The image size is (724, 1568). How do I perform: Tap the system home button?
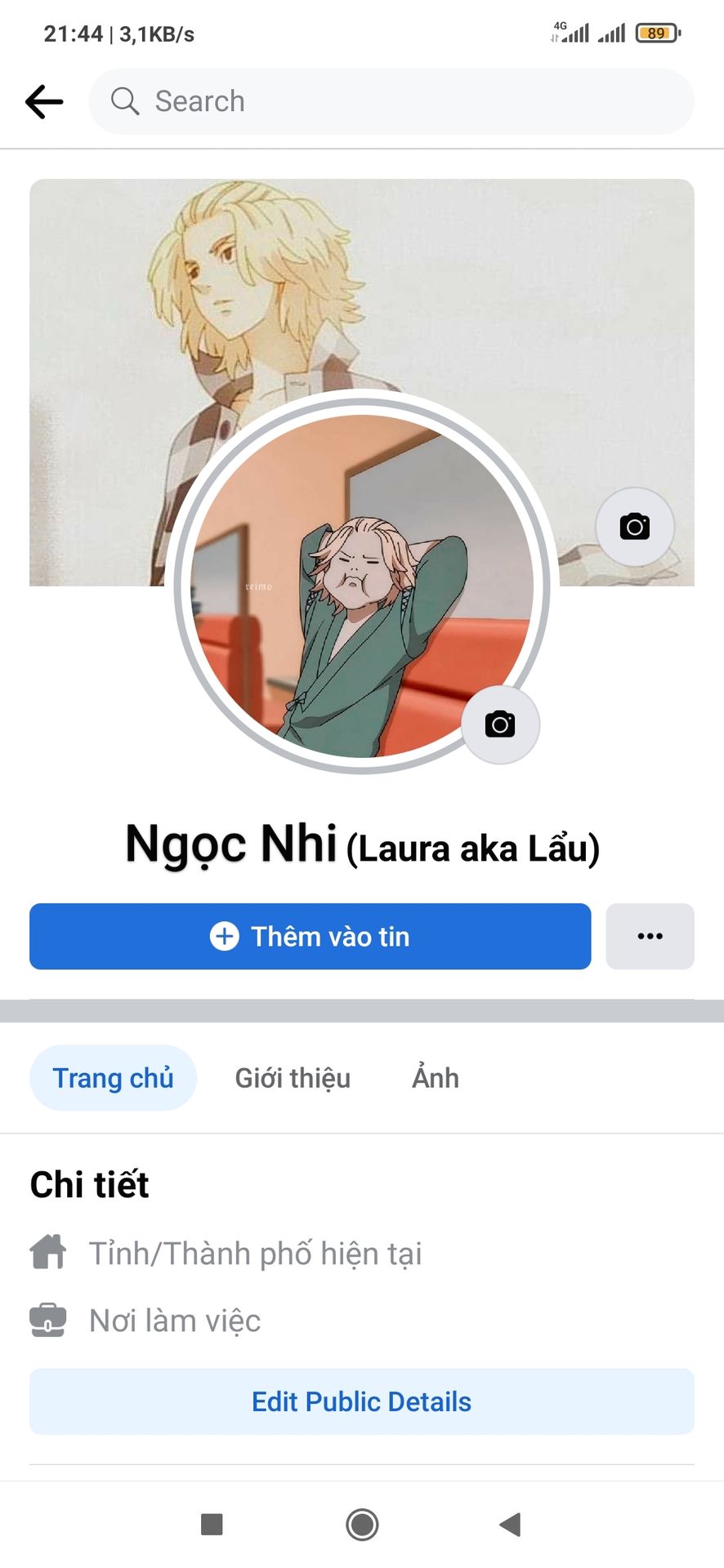tap(362, 1524)
